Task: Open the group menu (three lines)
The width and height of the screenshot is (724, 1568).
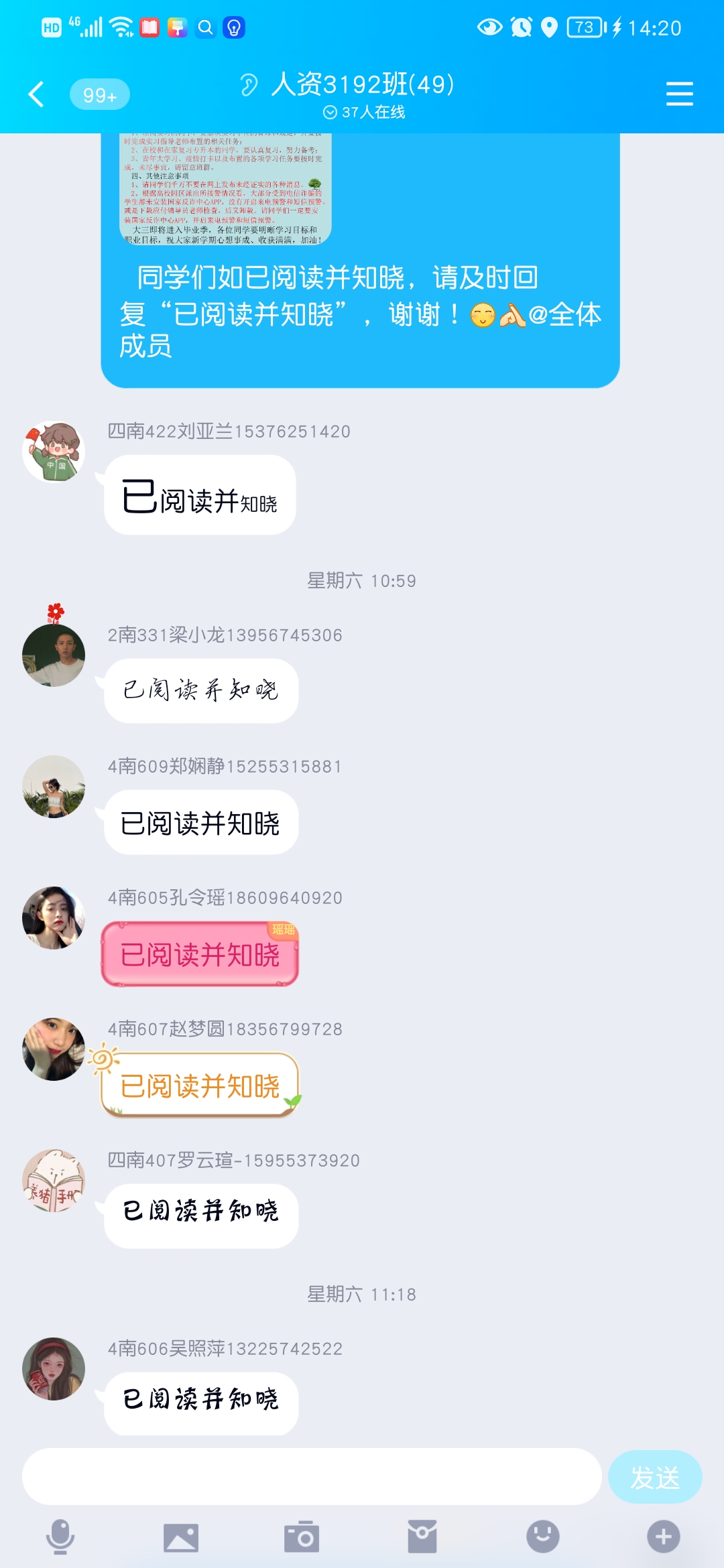Action: coord(679,94)
